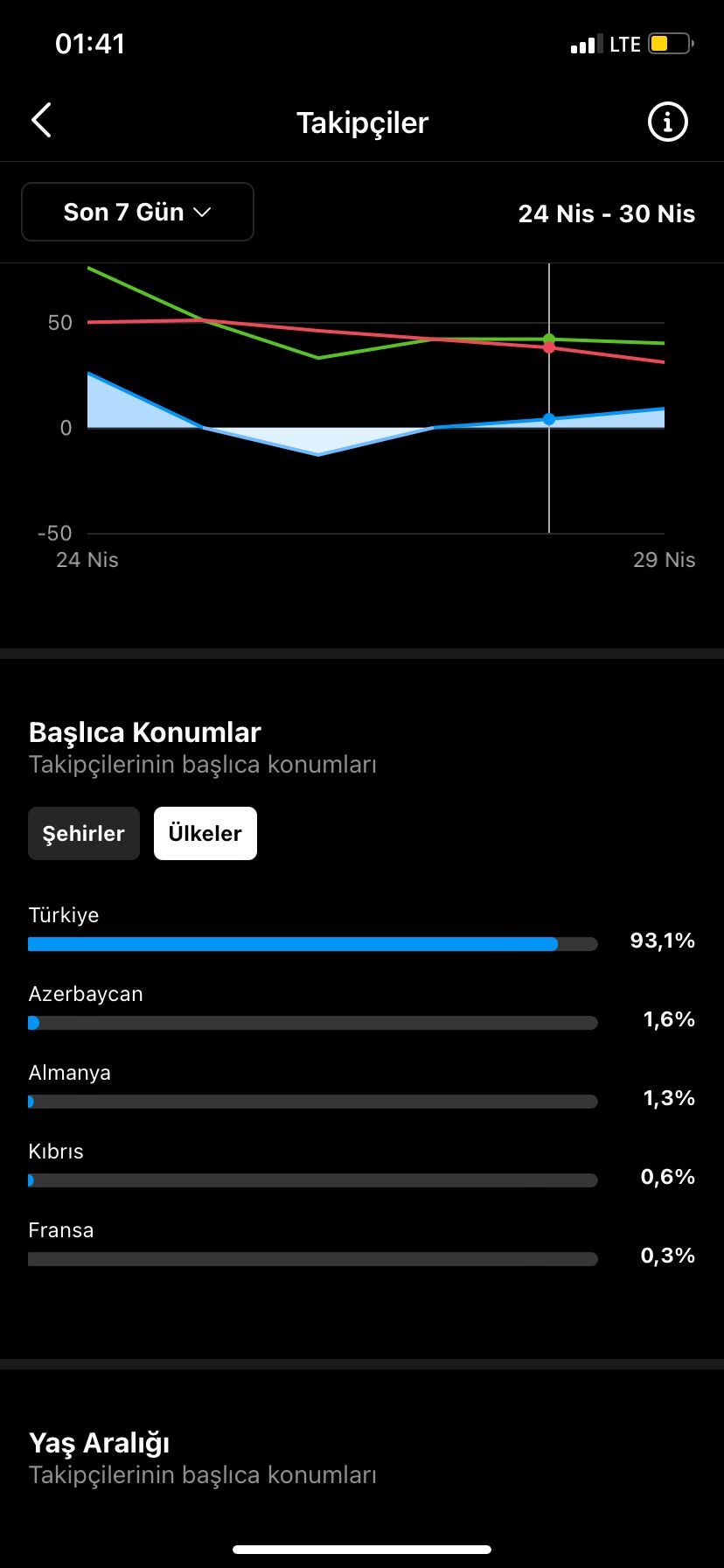Go back from Takipçiler screen
724x1568 pixels.
pos(42,121)
